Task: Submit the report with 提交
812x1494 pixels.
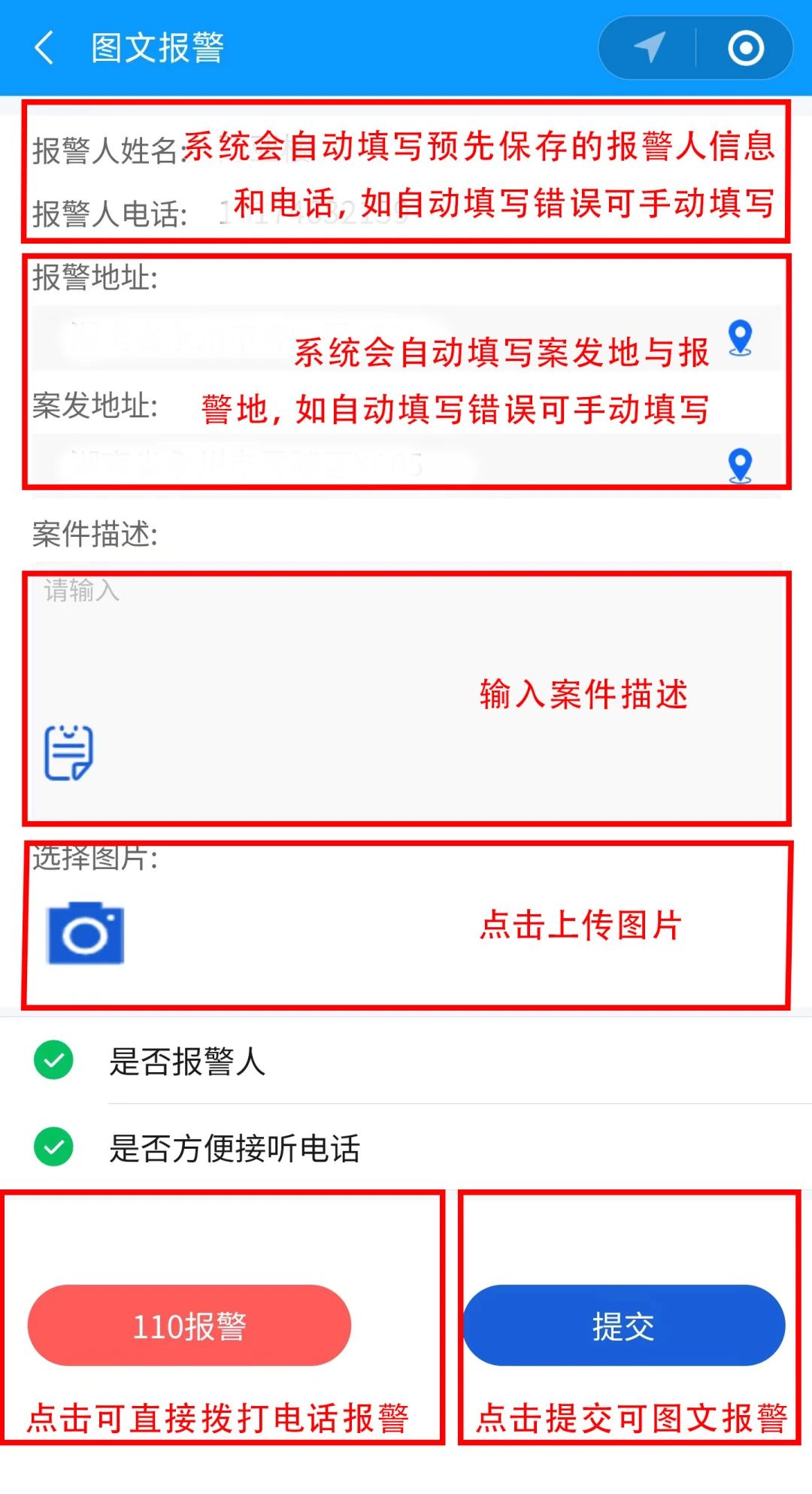Action: pyautogui.click(x=623, y=1326)
